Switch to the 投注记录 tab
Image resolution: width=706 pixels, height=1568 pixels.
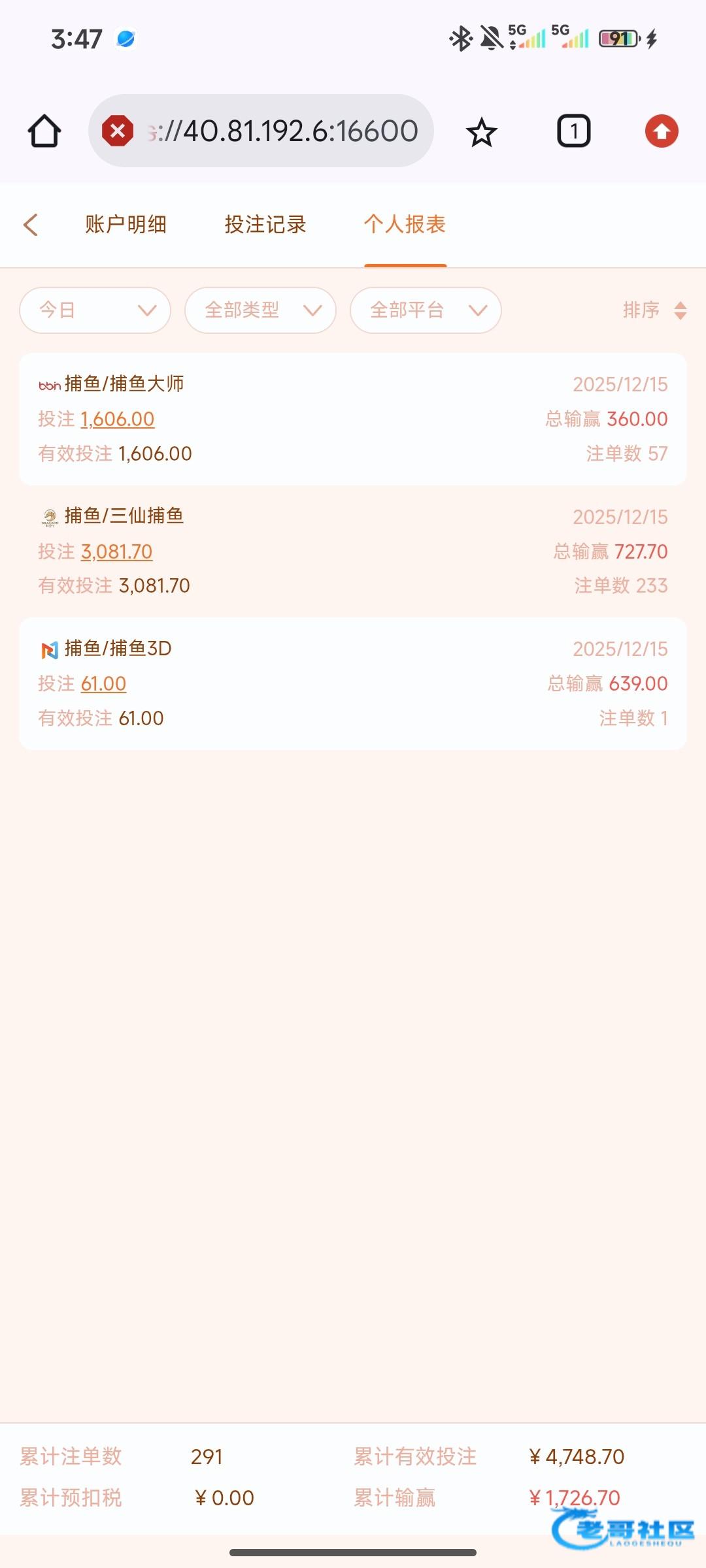(265, 225)
